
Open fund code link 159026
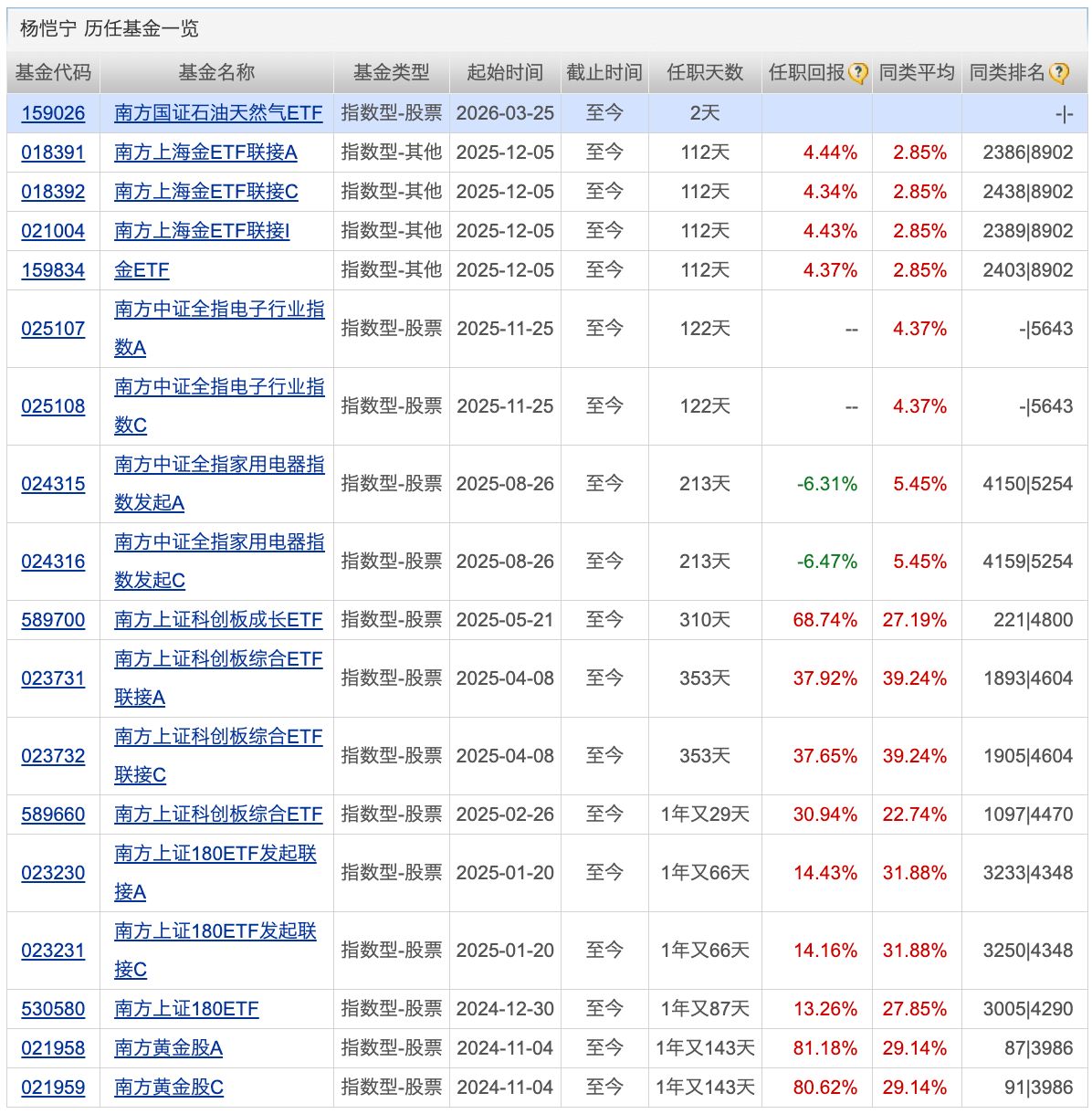coord(53,113)
